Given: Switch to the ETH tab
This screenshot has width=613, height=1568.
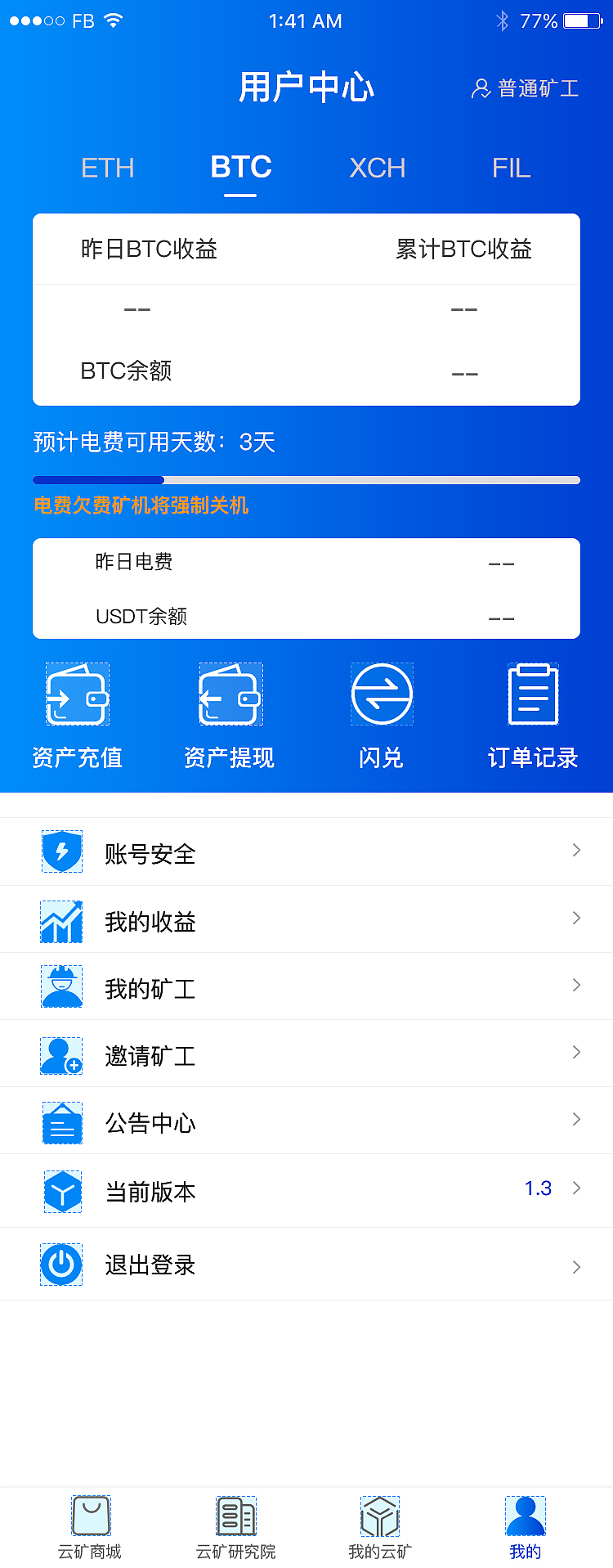Looking at the screenshot, I should point(107,168).
